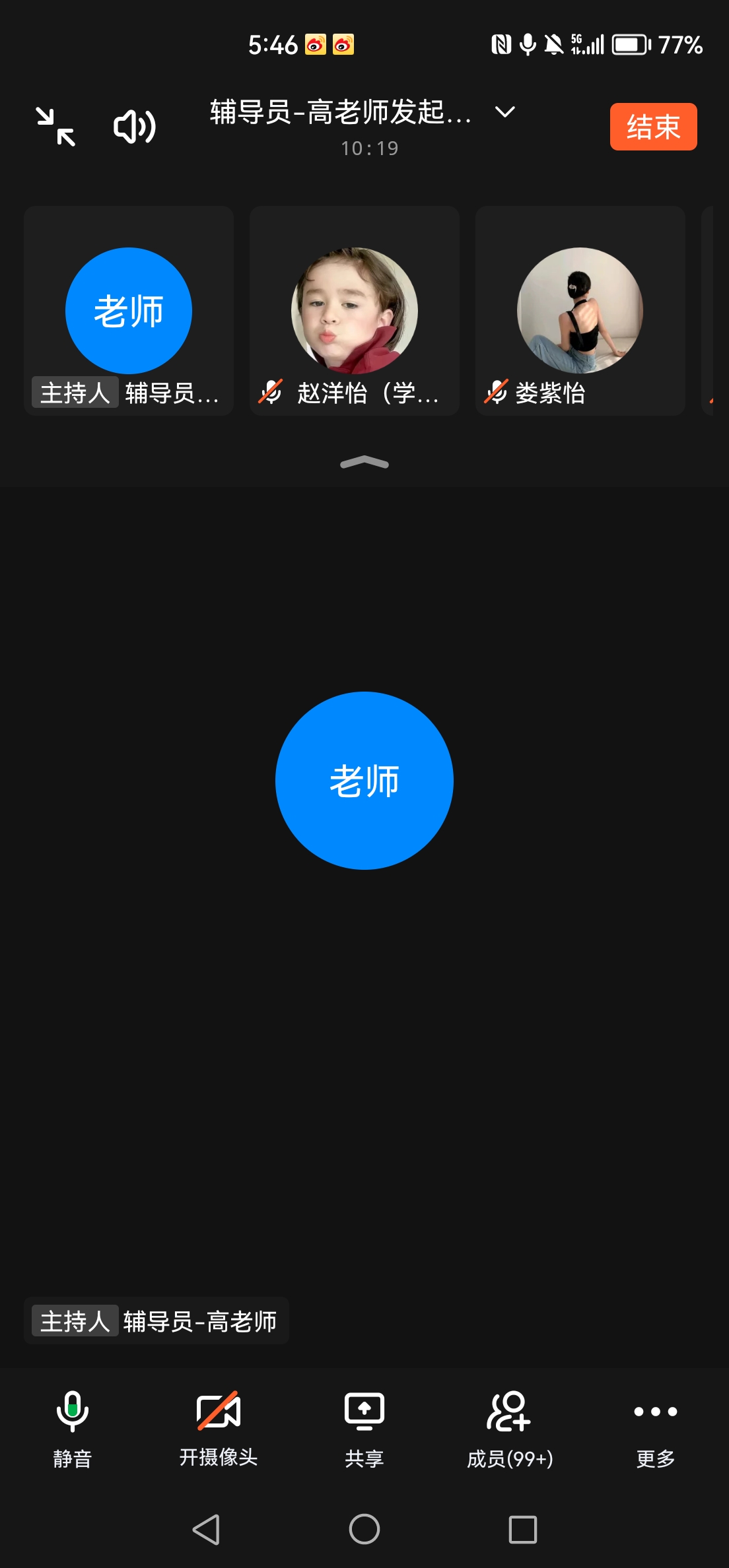Select the host 老师 participant tile
This screenshot has width=729, height=1568.
(x=129, y=311)
